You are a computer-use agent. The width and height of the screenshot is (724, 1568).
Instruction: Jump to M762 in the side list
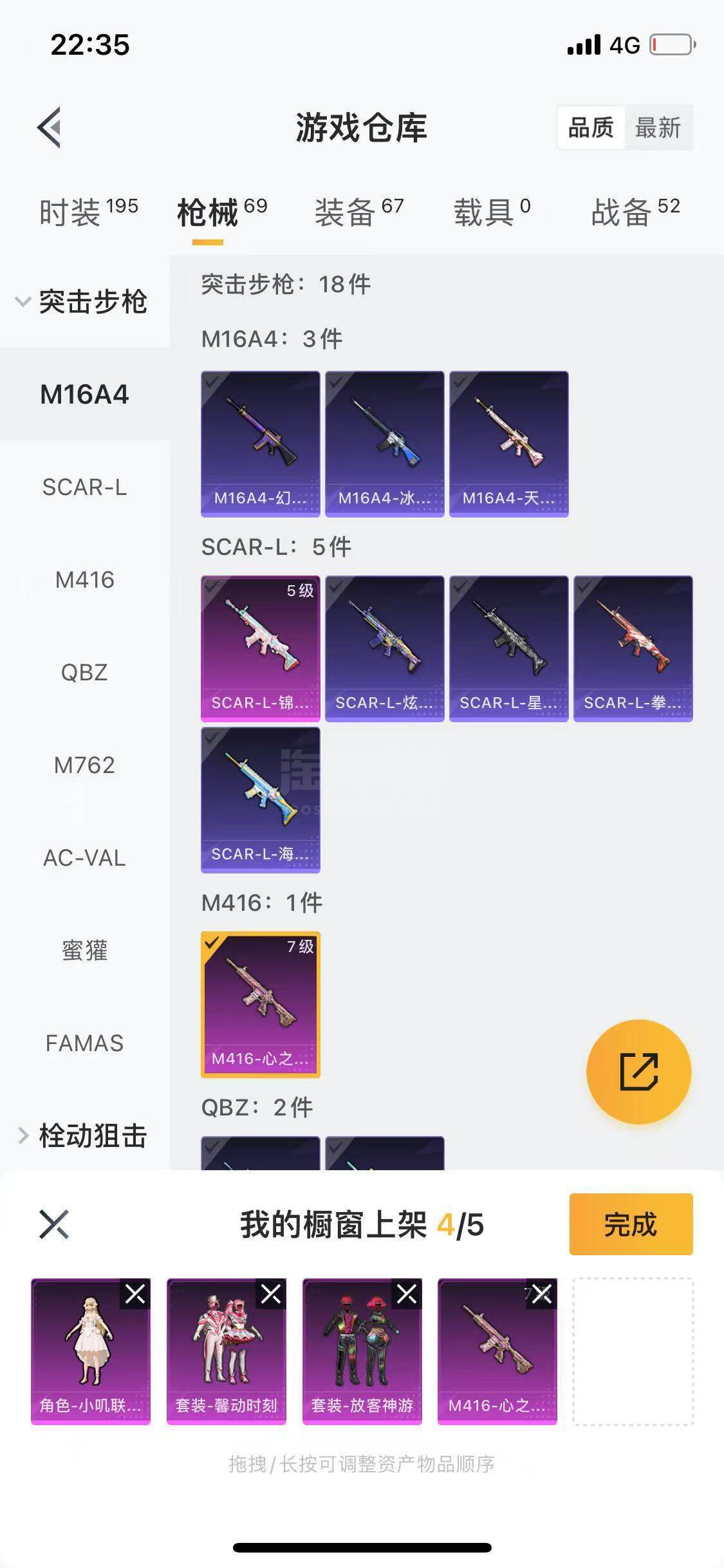point(84,765)
